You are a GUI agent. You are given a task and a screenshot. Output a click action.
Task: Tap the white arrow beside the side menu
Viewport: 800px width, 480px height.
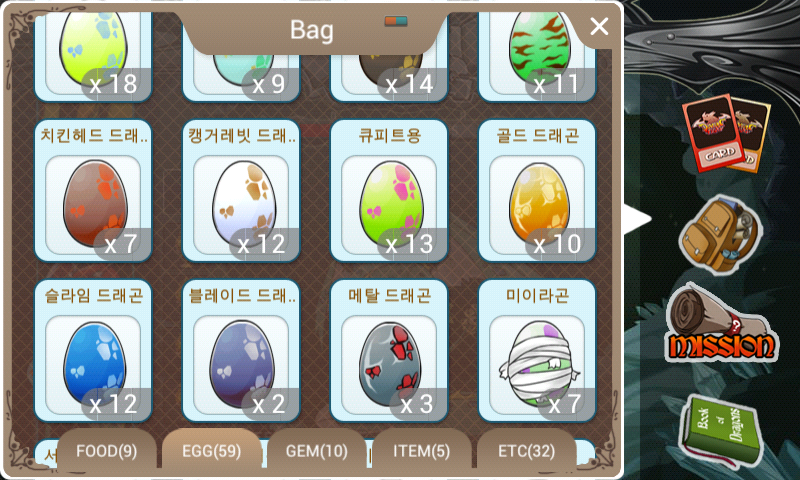pos(635,218)
